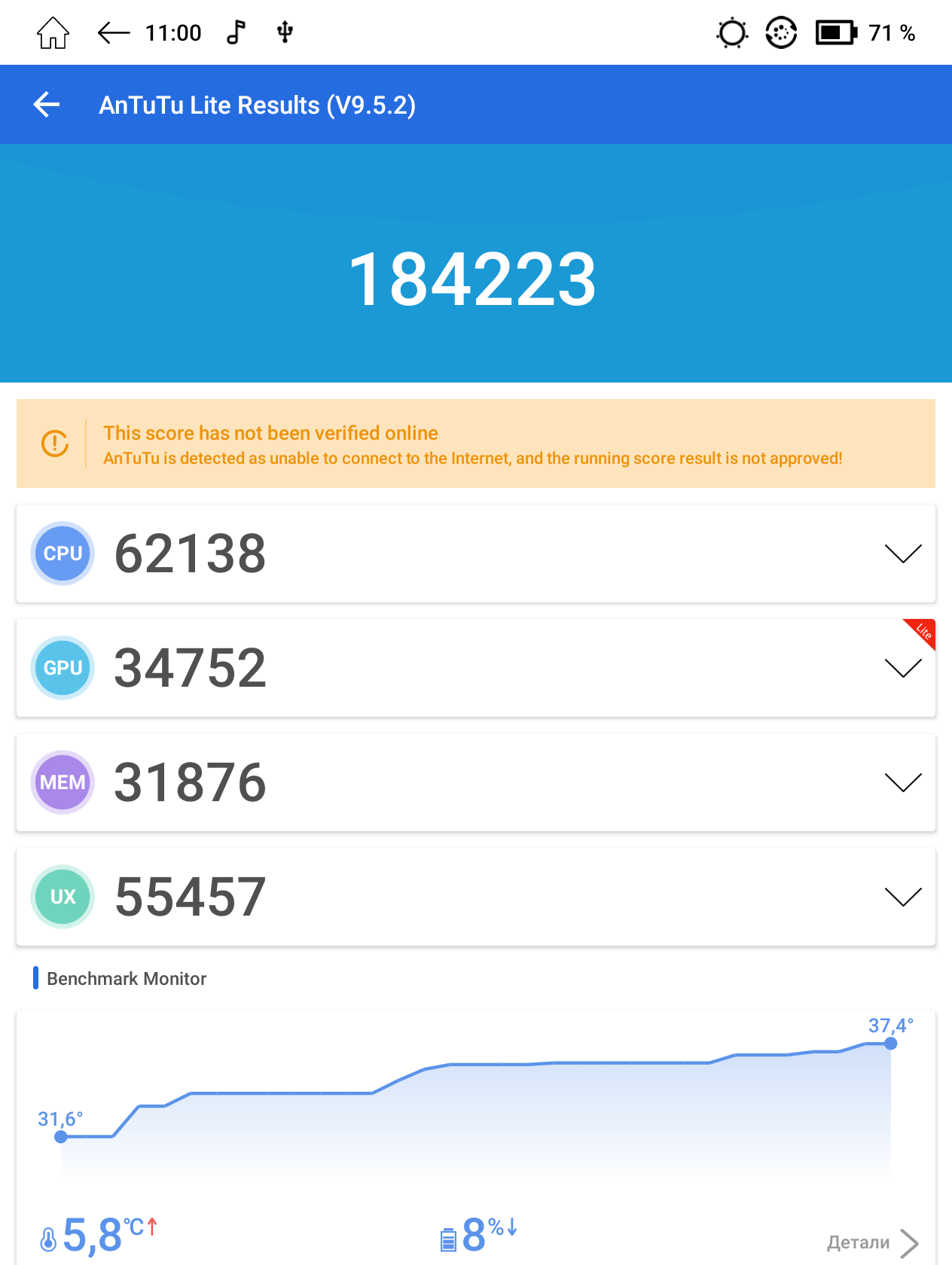Viewport: 952px width, 1265px height.
Task: Open Детали for benchmark monitor
Action: 871,1242
